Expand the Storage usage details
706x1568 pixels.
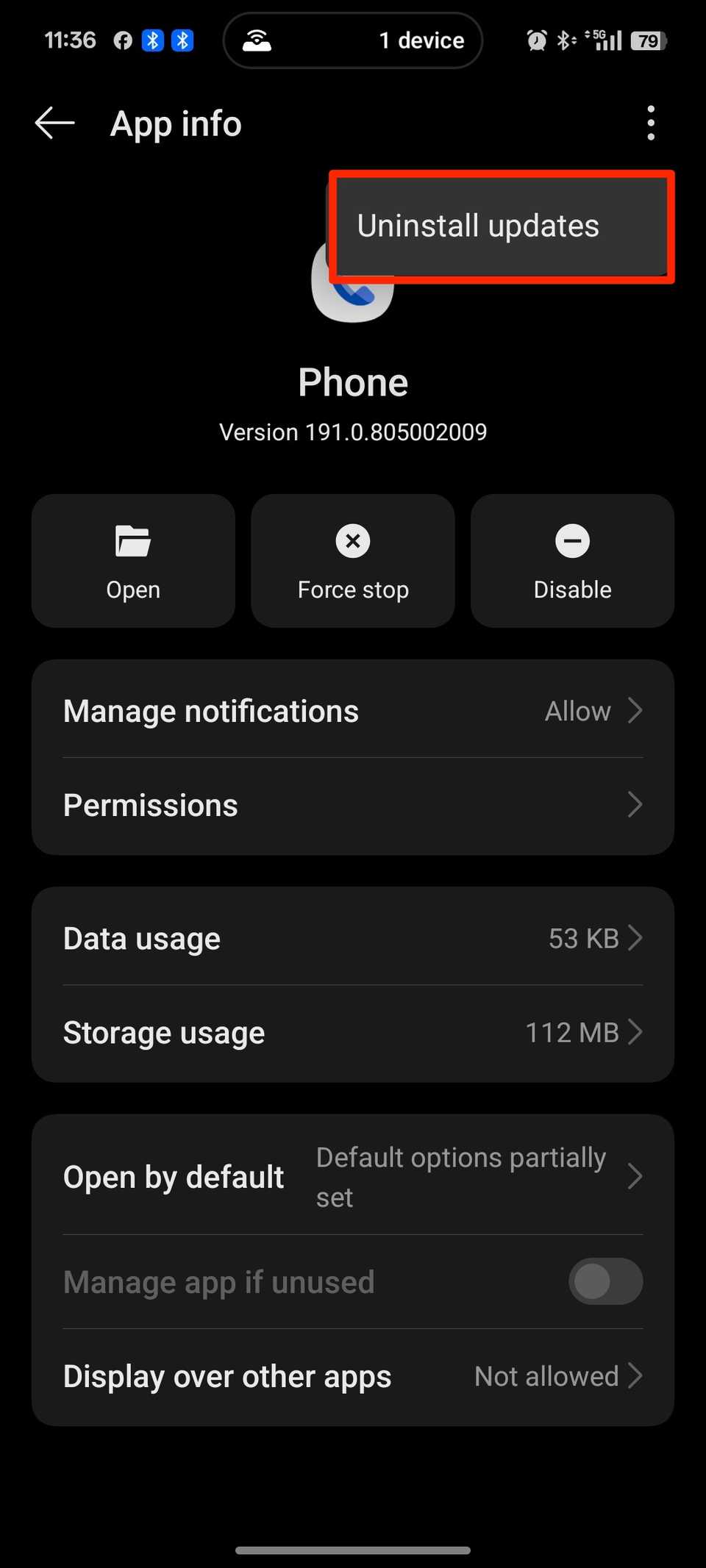pyautogui.click(x=352, y=1032)
